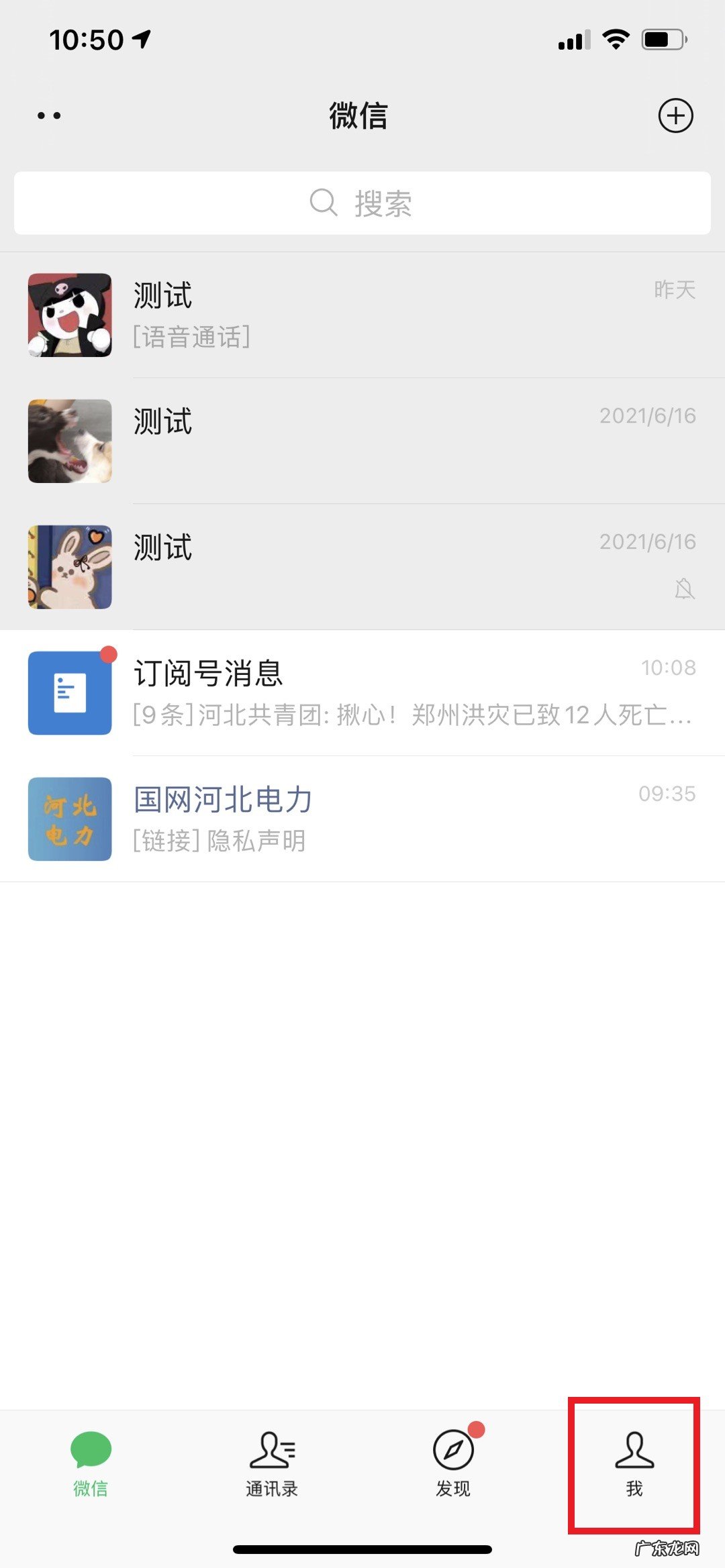Tap the muted notification bell on 测试 chat
This screenshot has height=1568, width=725.
click(684, 589)
